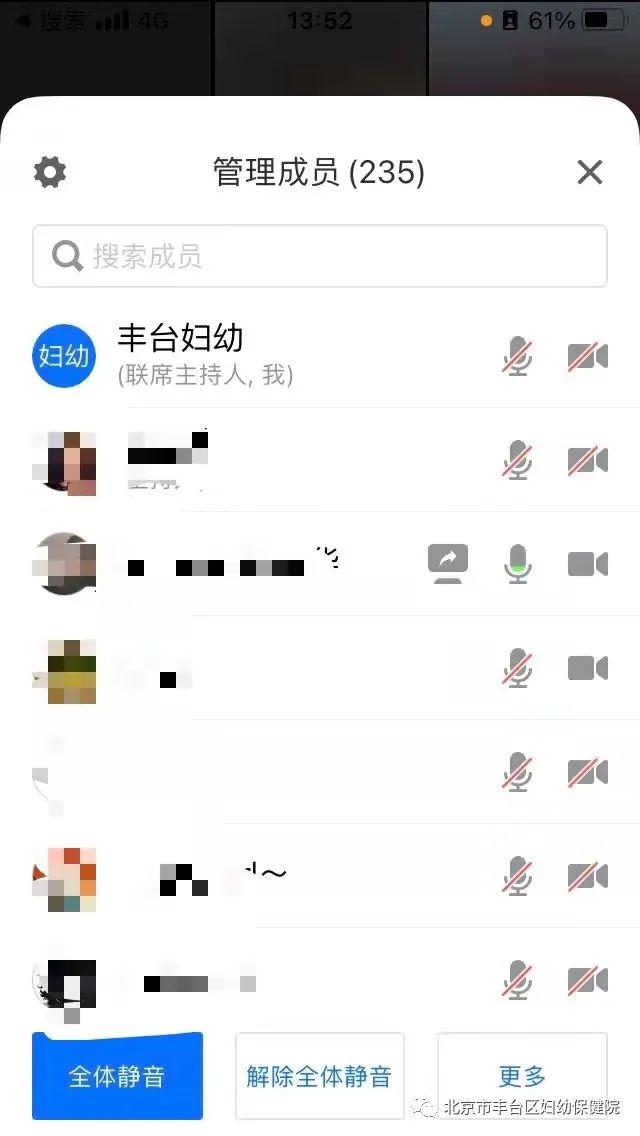Return to 搜索 via status bar back
Viewport: 640px width, 1136px height.
[50, 20]
